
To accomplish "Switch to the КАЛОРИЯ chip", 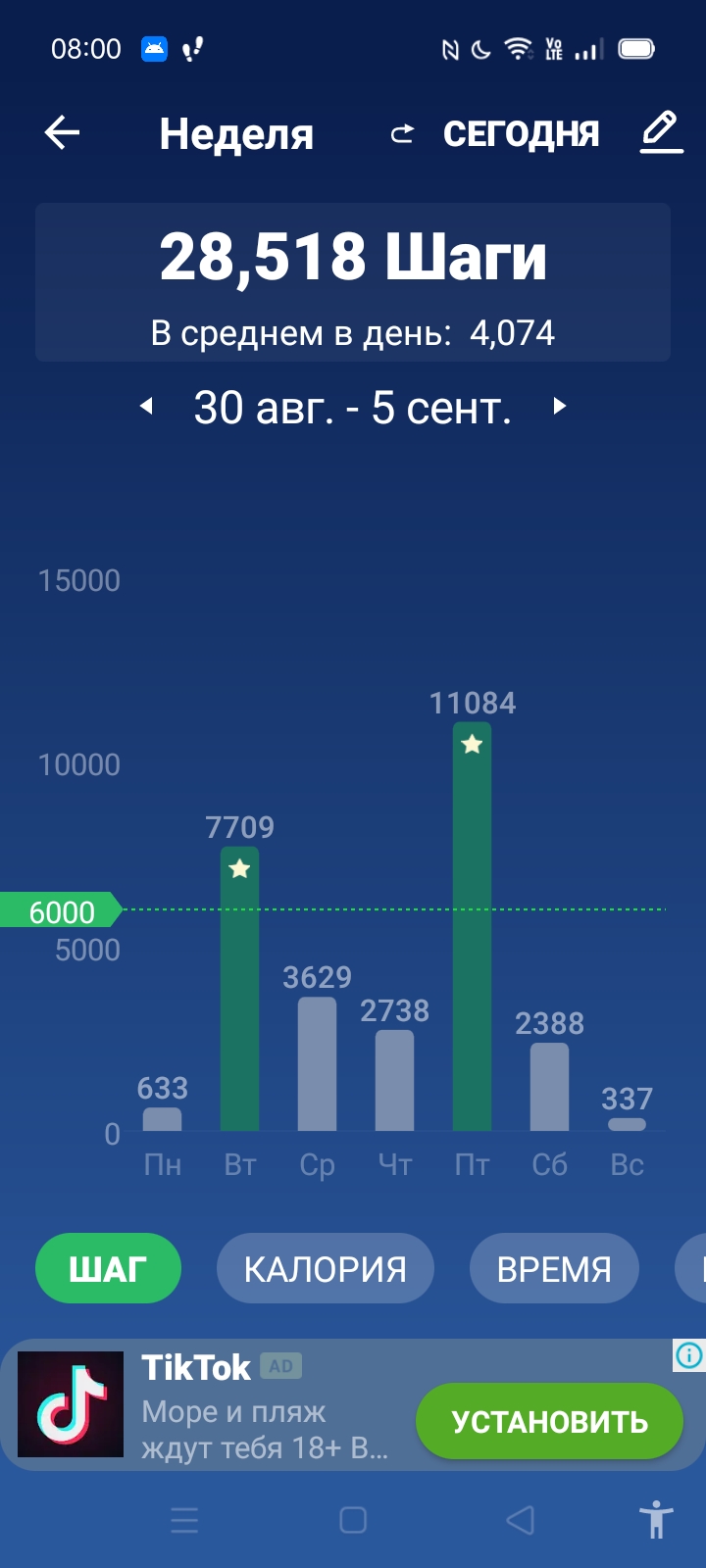I will pyautogui.click(x=325, y=1268).
